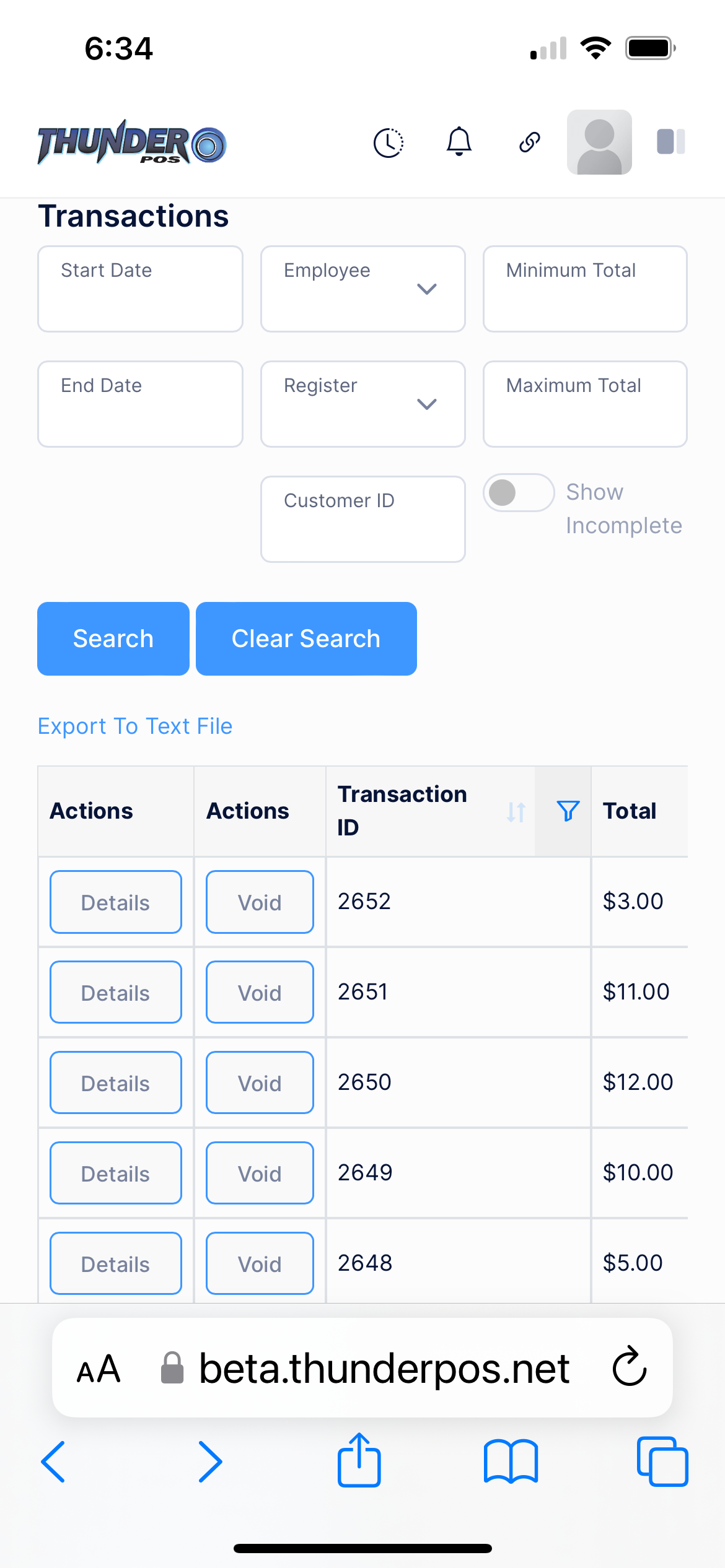Click the link chain icon in the header

pyautogui.click(x=528, y=142)
